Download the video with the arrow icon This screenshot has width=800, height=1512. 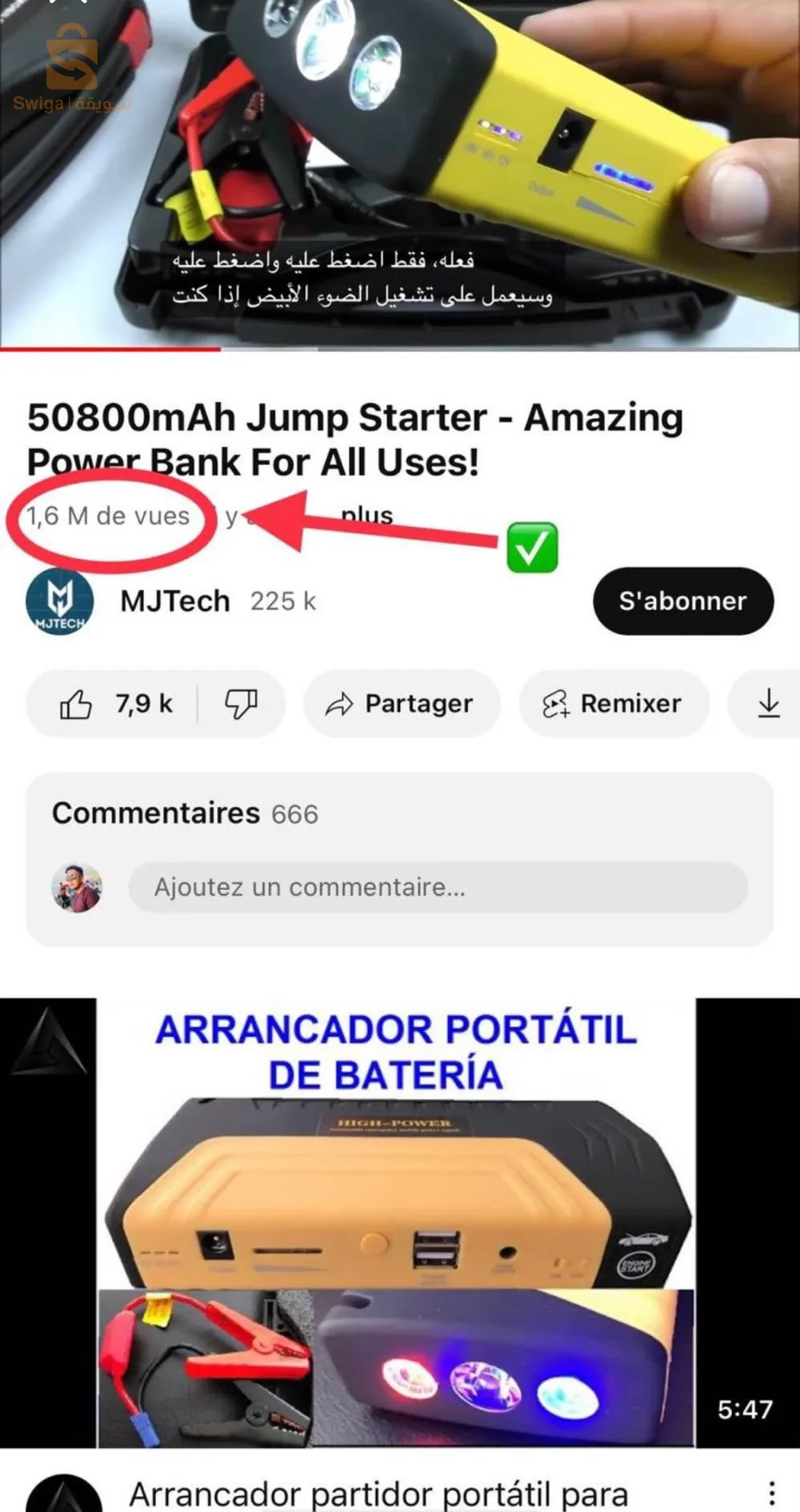(x=768, y=704)
